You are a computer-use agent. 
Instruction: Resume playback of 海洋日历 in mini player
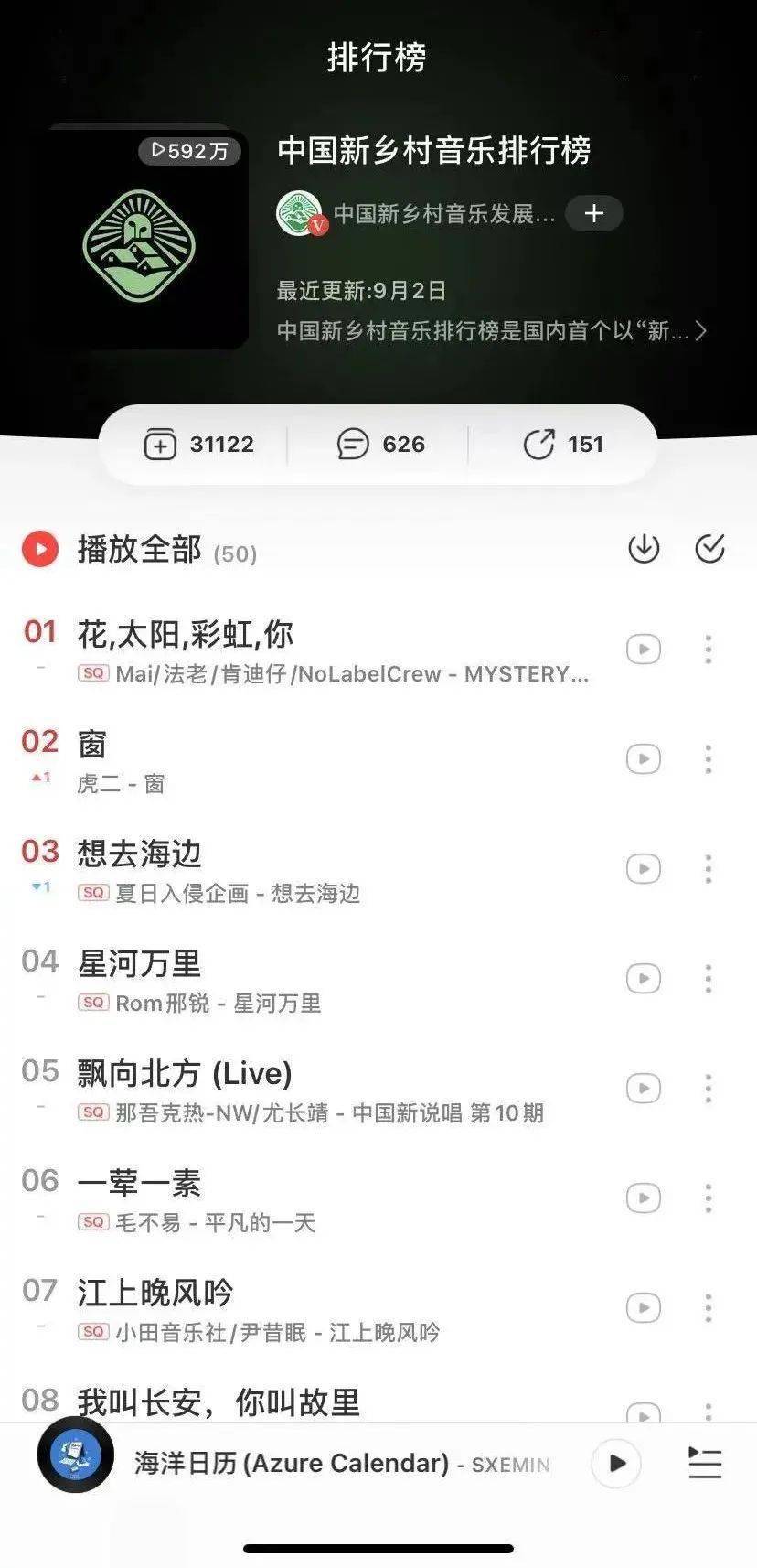click(x=616, y=1463)
